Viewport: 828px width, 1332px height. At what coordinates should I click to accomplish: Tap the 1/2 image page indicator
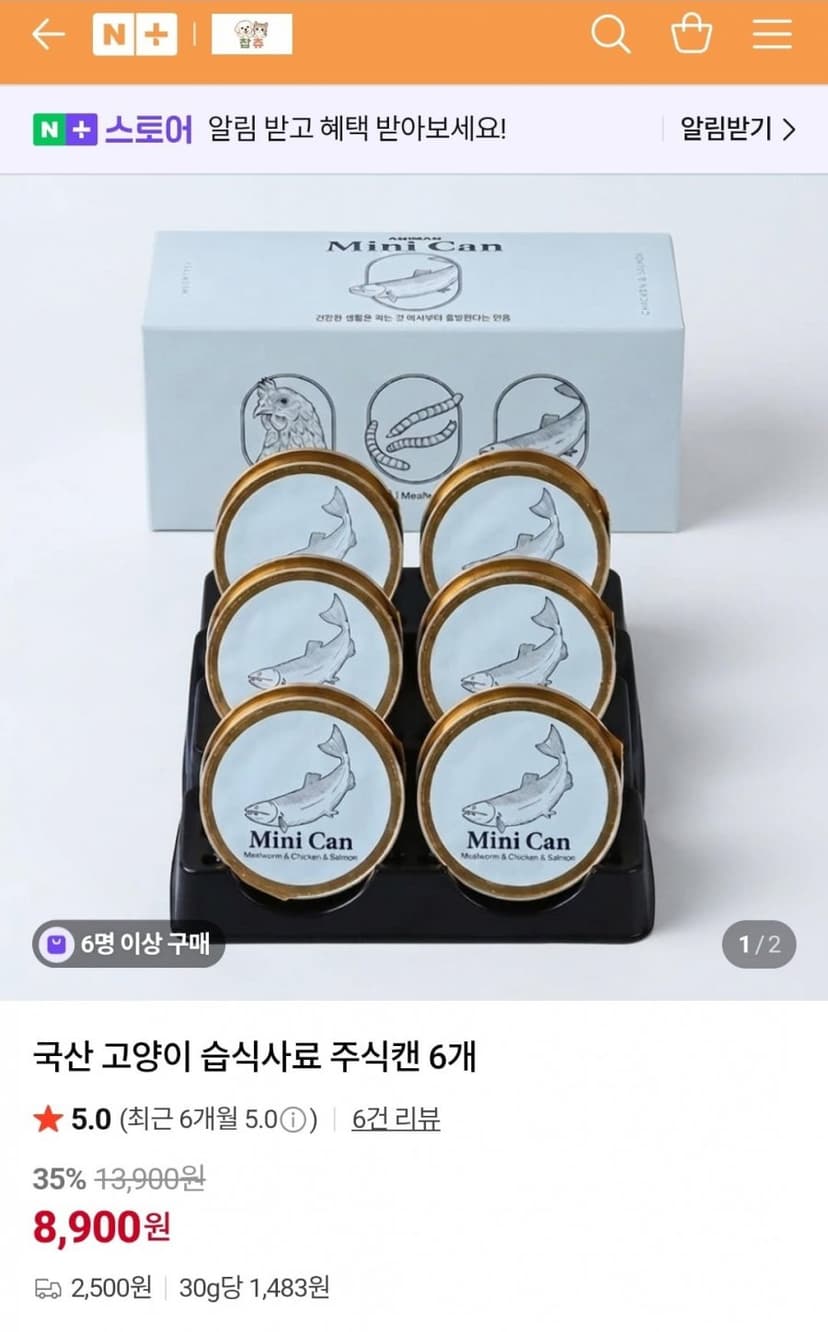759,945
